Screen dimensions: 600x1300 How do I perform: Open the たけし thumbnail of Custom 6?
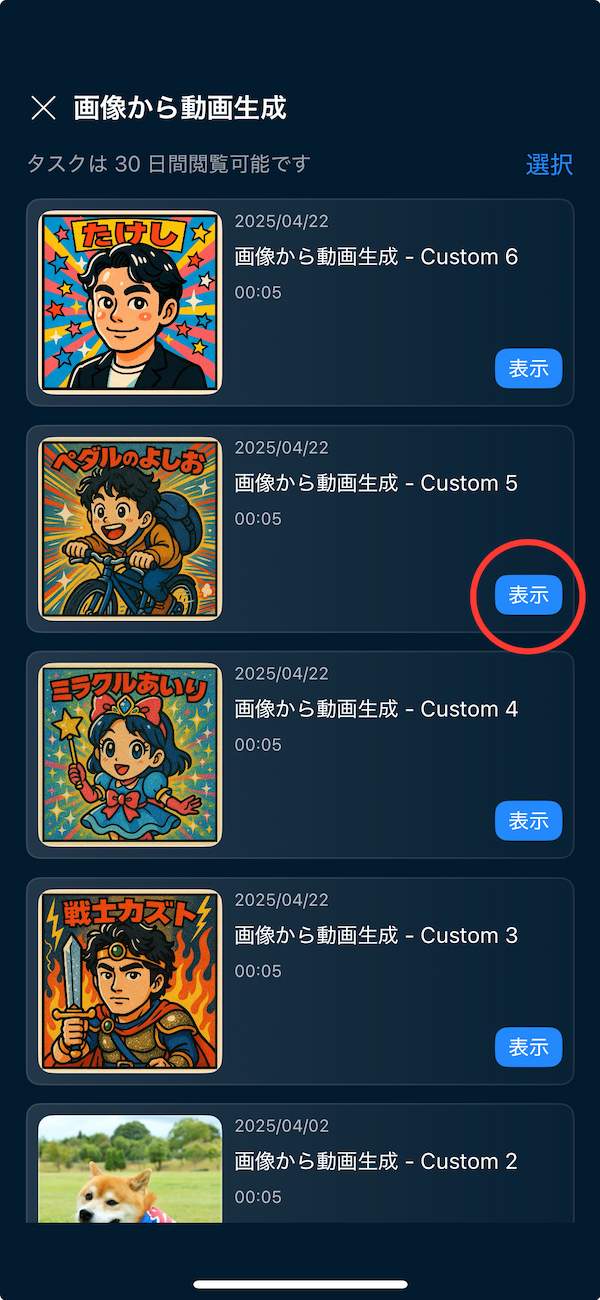[x=130, y=302]
